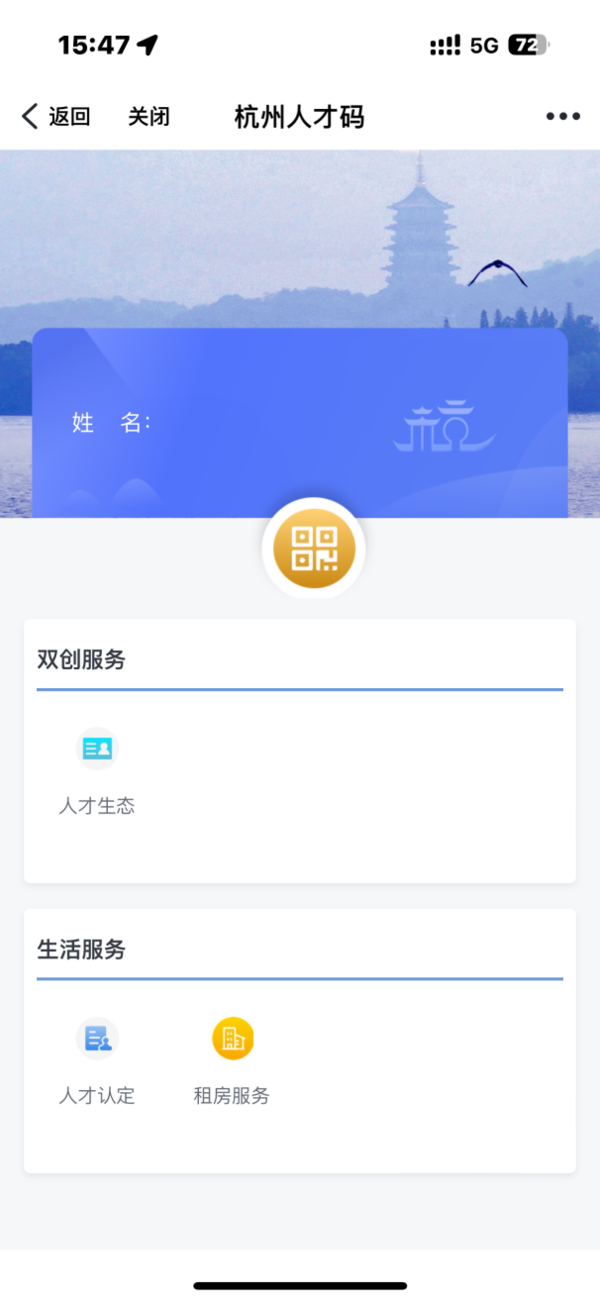Open 人才生态 under 双创服务
600x1302 pixels.
97,772
